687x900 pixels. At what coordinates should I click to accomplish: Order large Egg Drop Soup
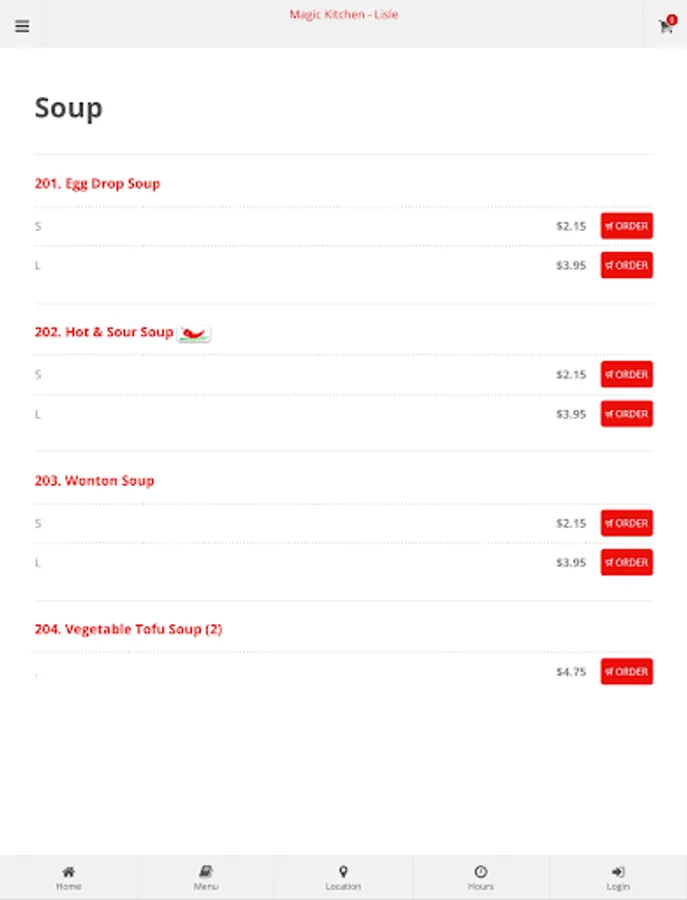point(627,265)
